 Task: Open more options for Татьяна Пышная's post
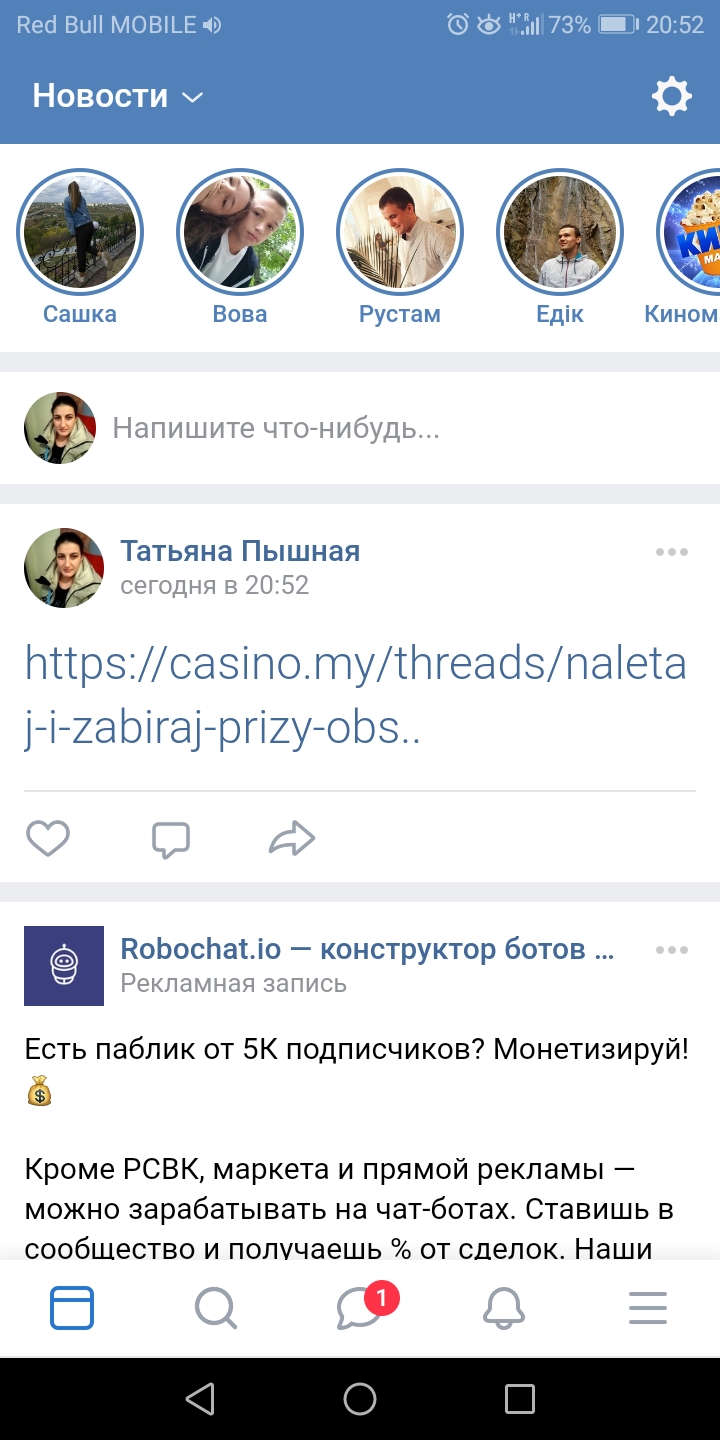coord(671,552)
